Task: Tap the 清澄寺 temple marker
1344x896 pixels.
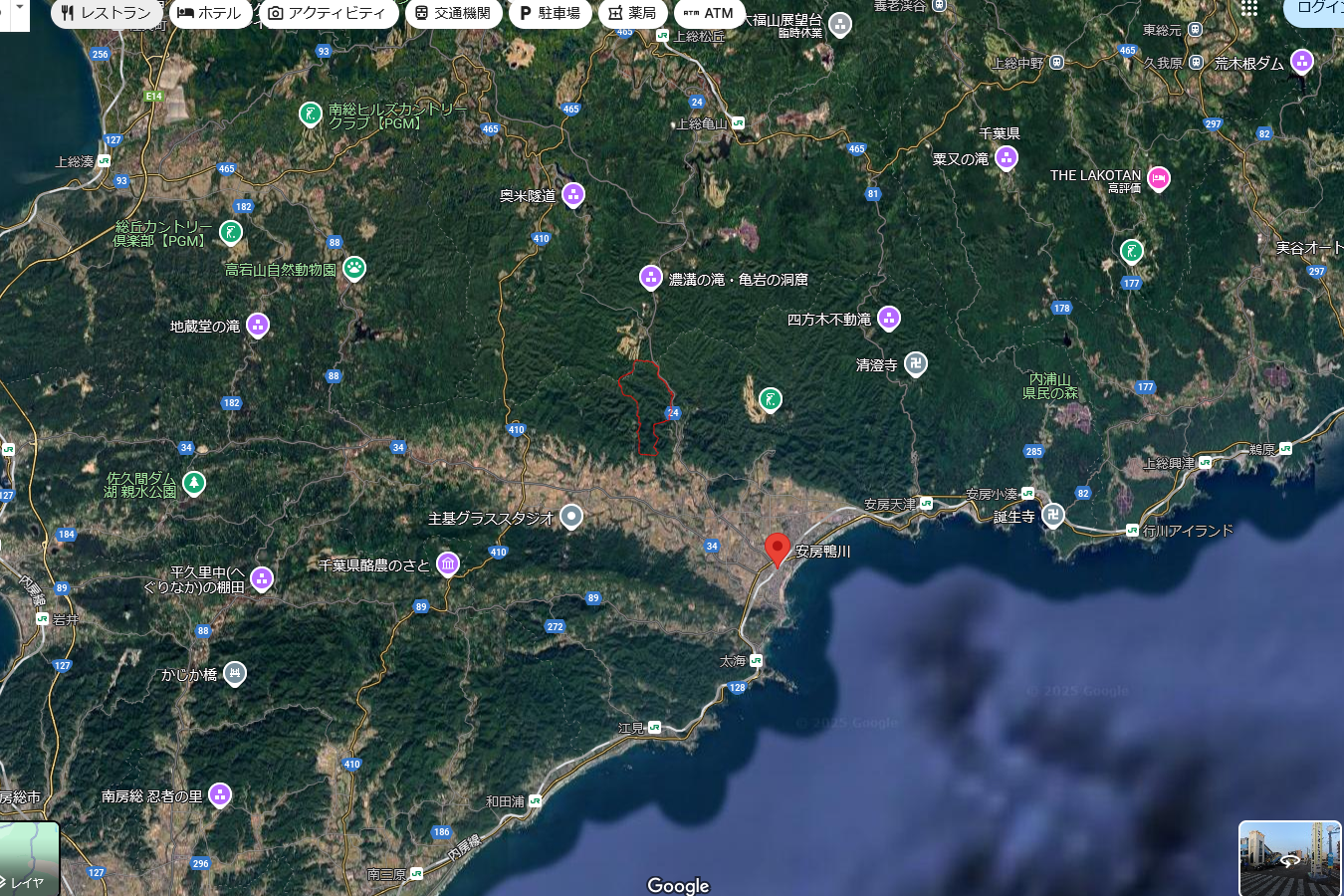Action: point(915,363)
